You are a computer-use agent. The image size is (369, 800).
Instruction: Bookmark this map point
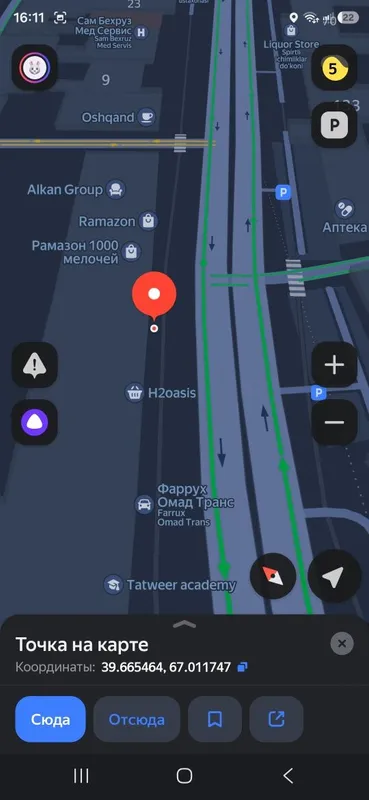215,719
